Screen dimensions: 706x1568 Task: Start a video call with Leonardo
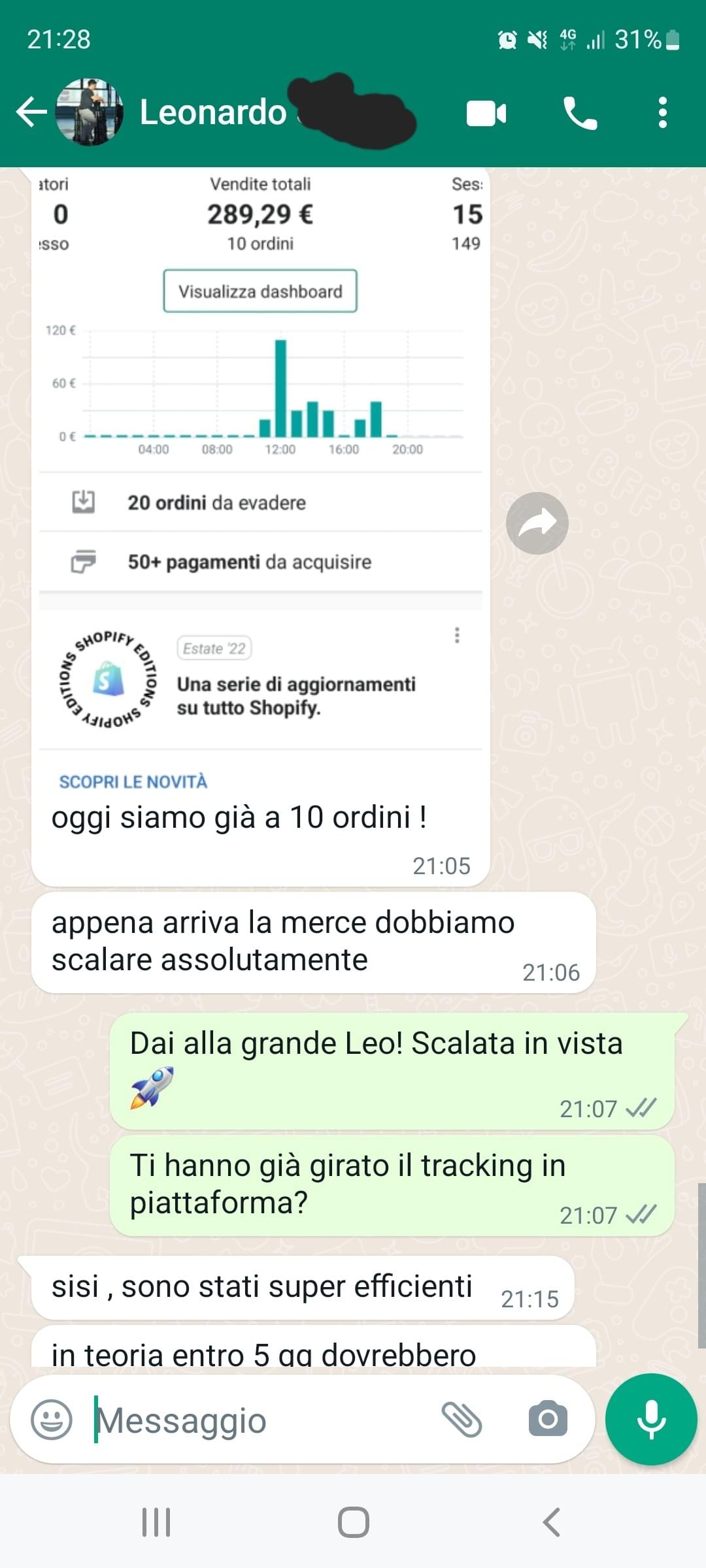(x=486, y=113)
